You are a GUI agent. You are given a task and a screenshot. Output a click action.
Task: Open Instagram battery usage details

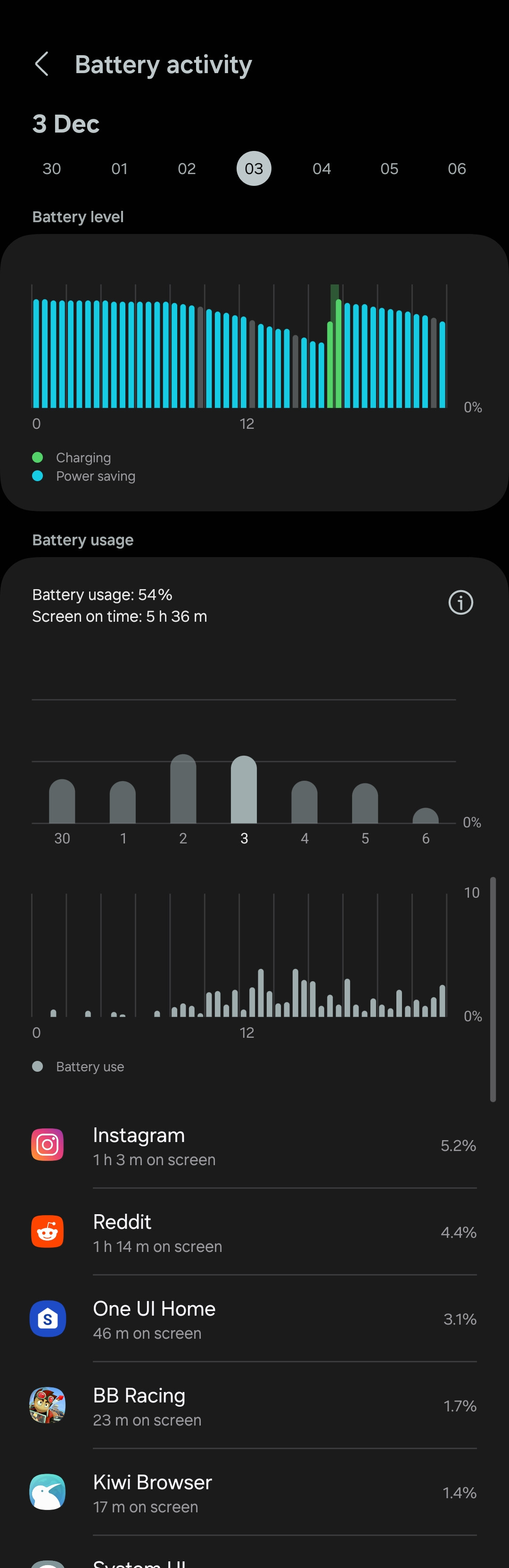coord(254,1145)
